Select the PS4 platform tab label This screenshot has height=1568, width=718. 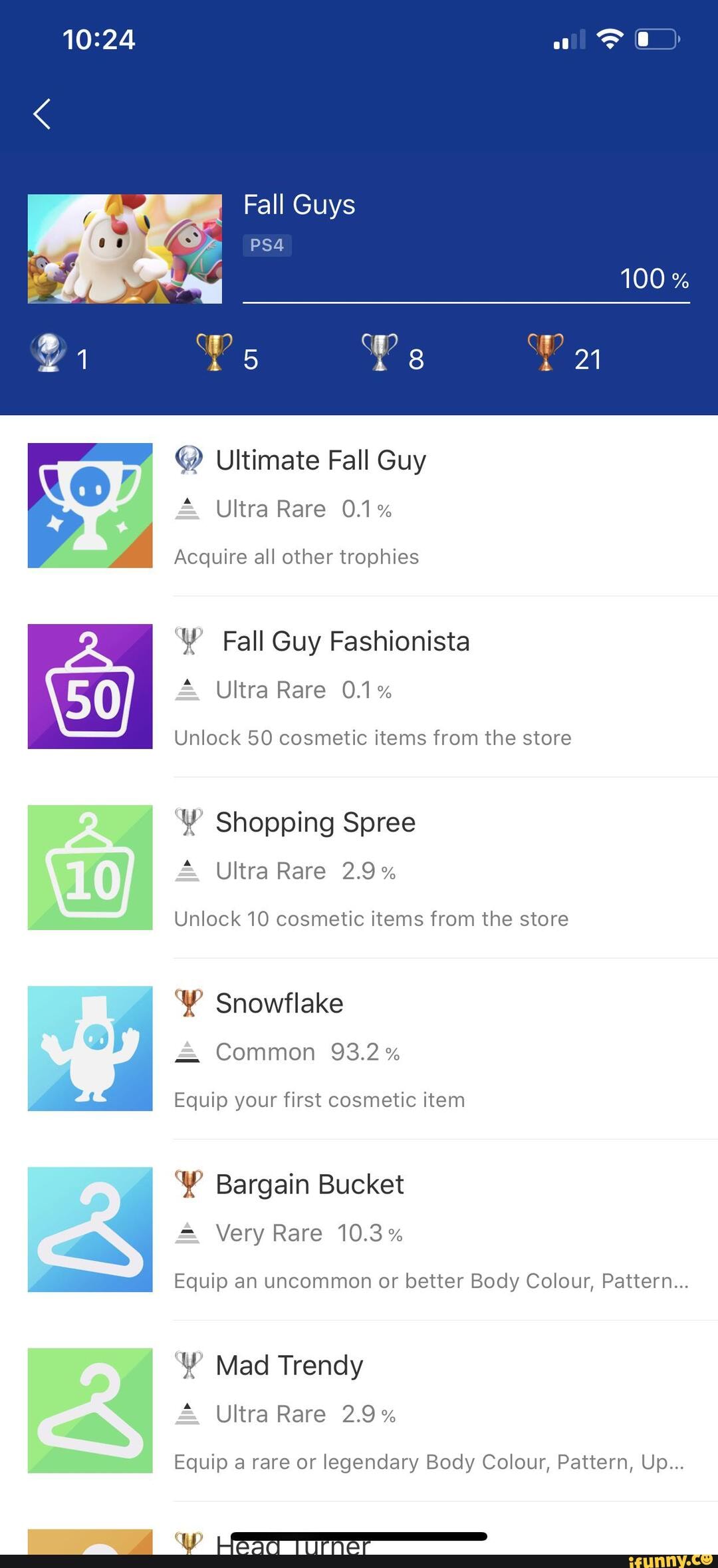click(267, 245)
